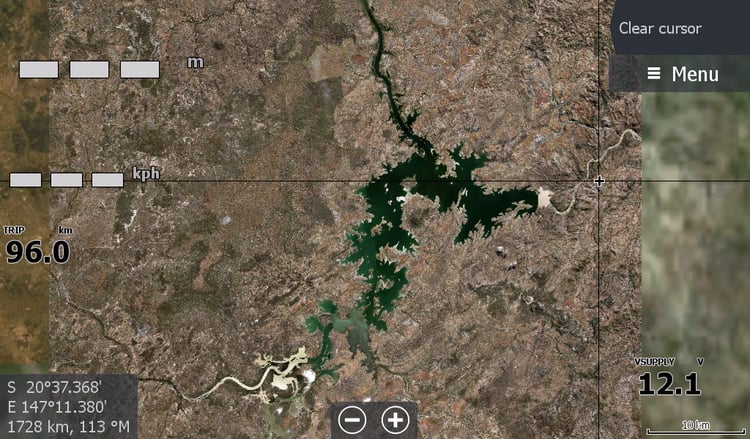Open the Menu panel
Viewport: 750px width, 439px height.
(682, 74)
